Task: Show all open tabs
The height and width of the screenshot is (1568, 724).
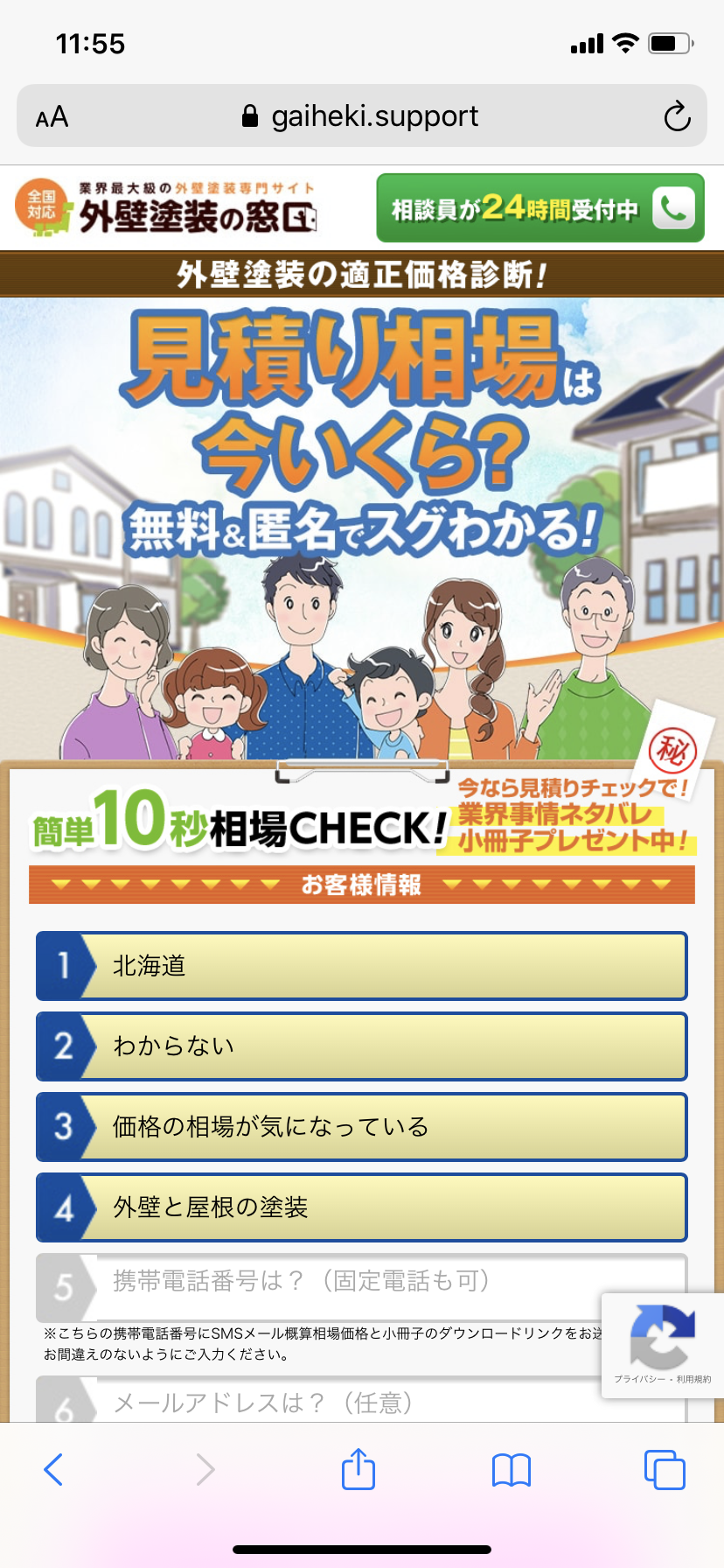Action: (x=665, y=1470)
